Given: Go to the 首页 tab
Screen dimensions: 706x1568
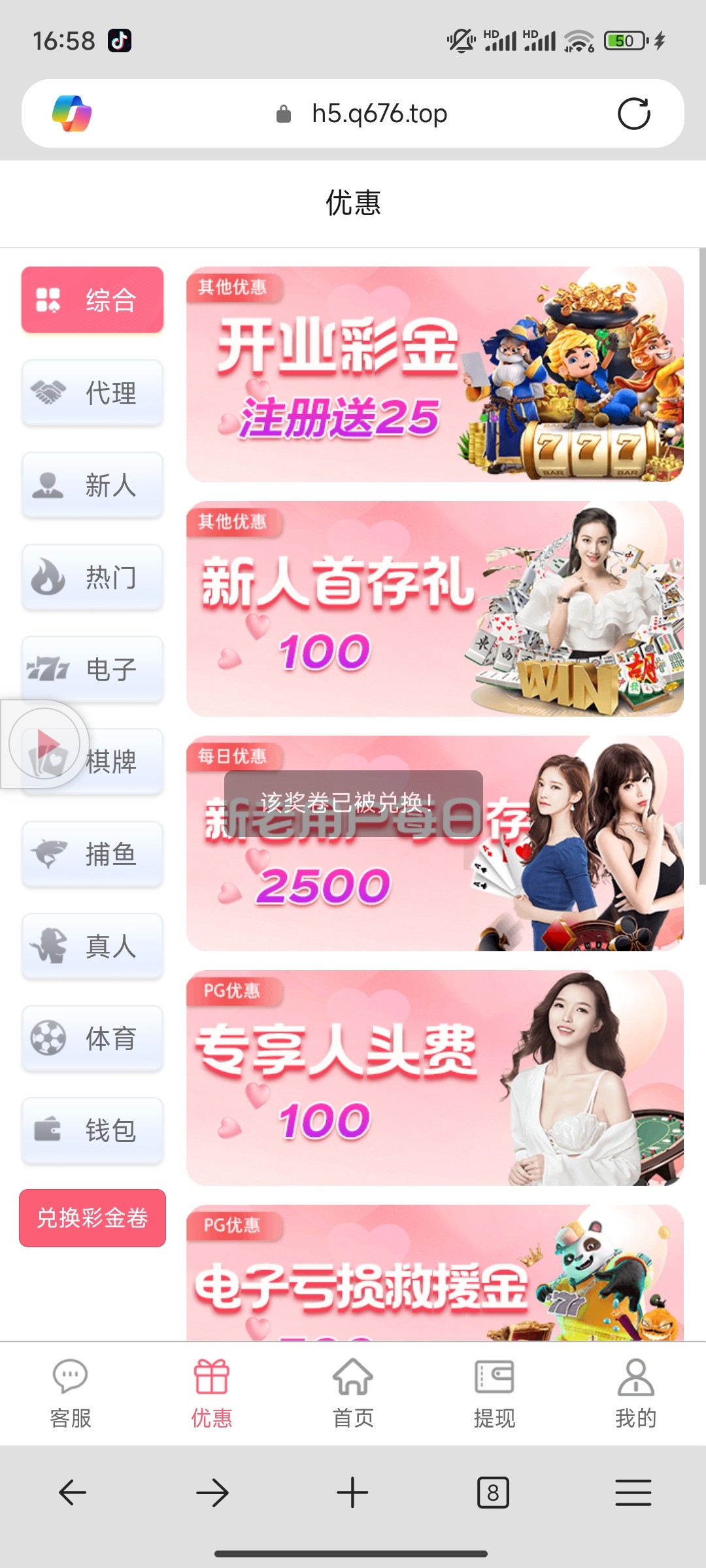Looking at the screenshot, I should point(353,1393).
